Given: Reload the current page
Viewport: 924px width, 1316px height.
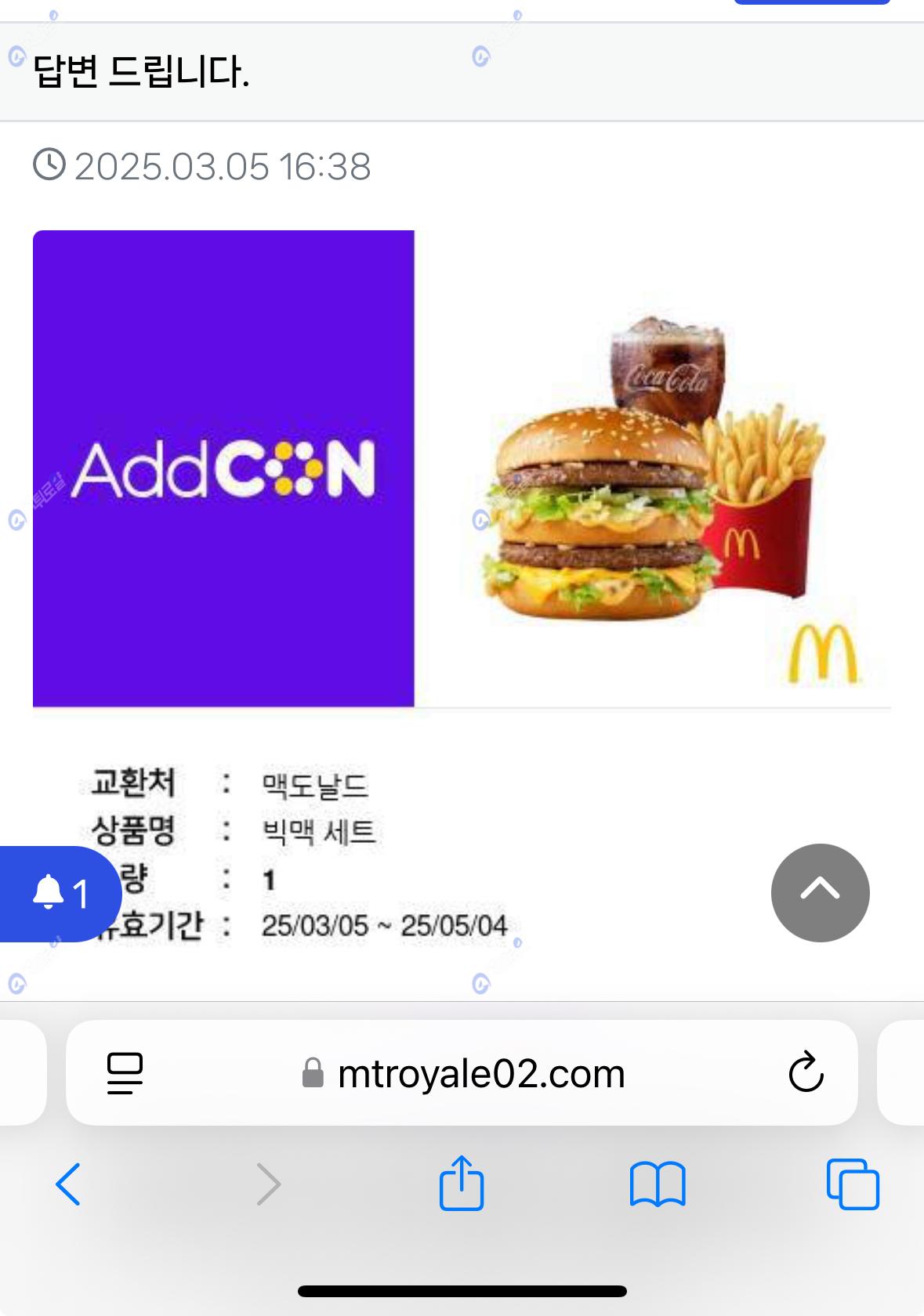Looking at the screenshot, I should point(806,1072).
